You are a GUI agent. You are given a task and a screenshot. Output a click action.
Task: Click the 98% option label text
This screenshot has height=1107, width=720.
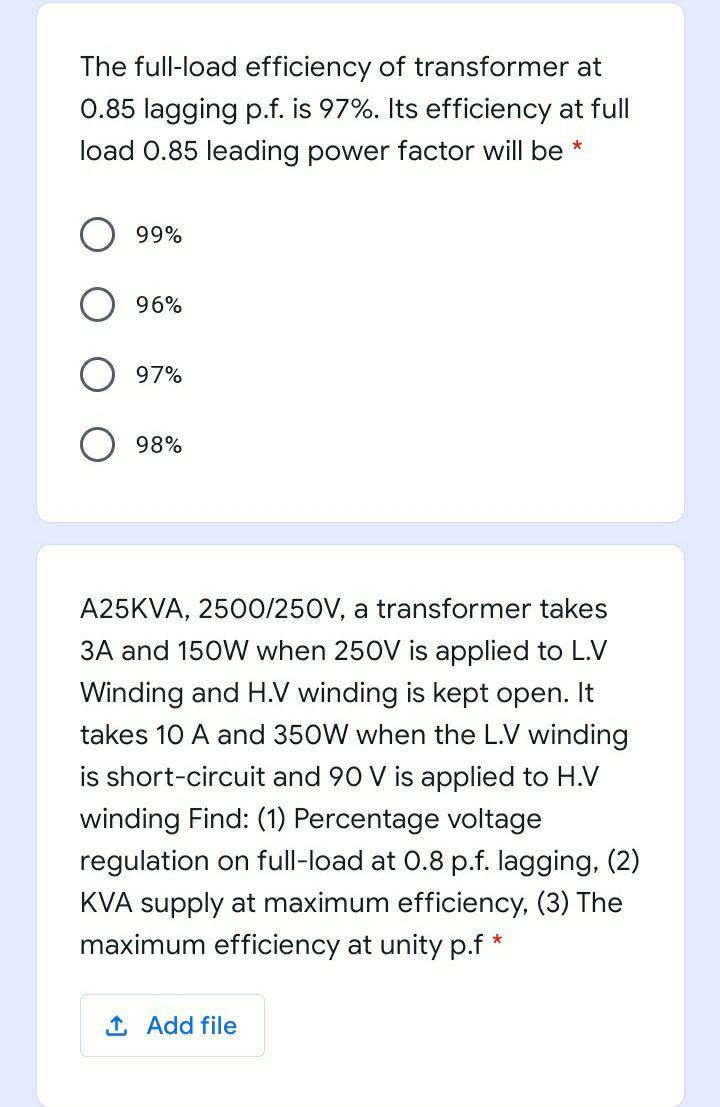point(158,444)
